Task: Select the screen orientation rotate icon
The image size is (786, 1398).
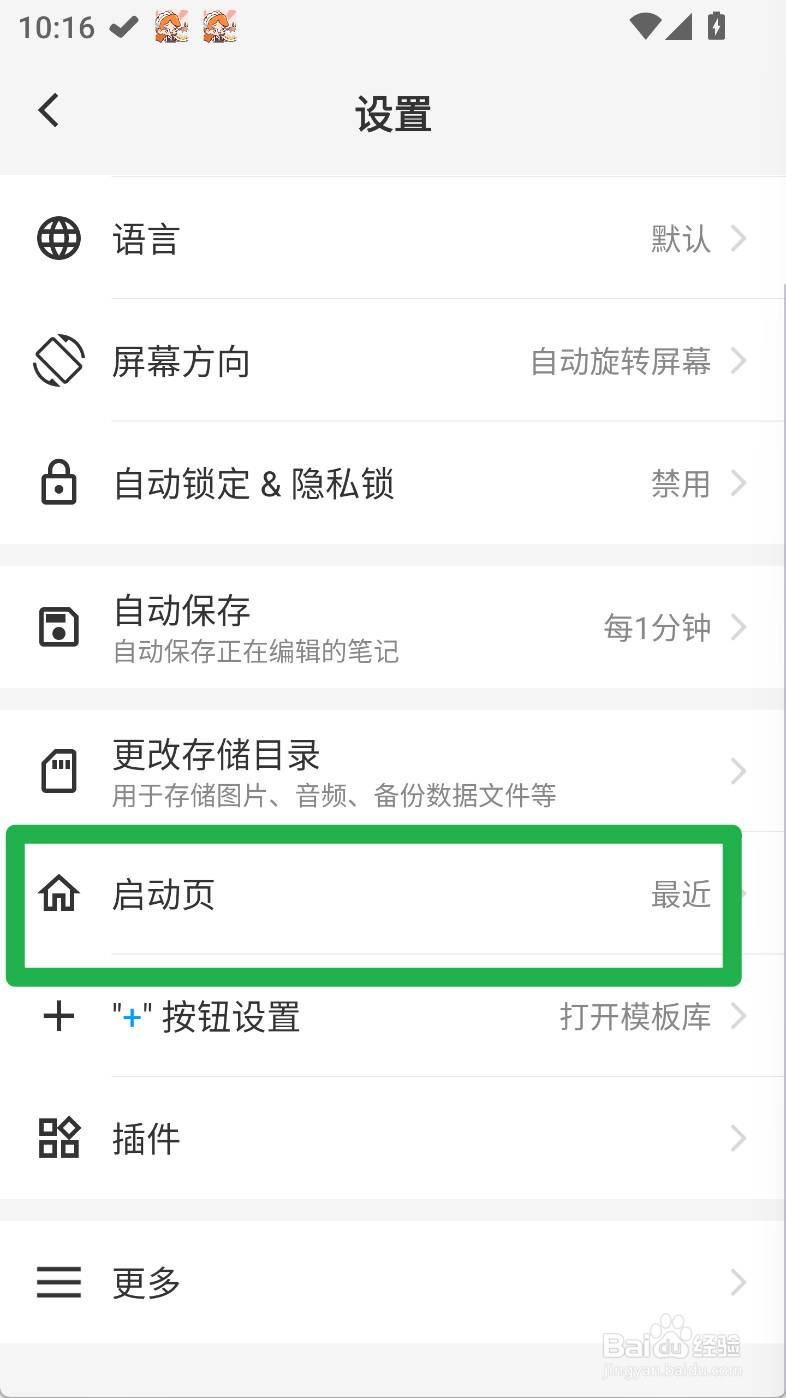Action: point(58,361)
